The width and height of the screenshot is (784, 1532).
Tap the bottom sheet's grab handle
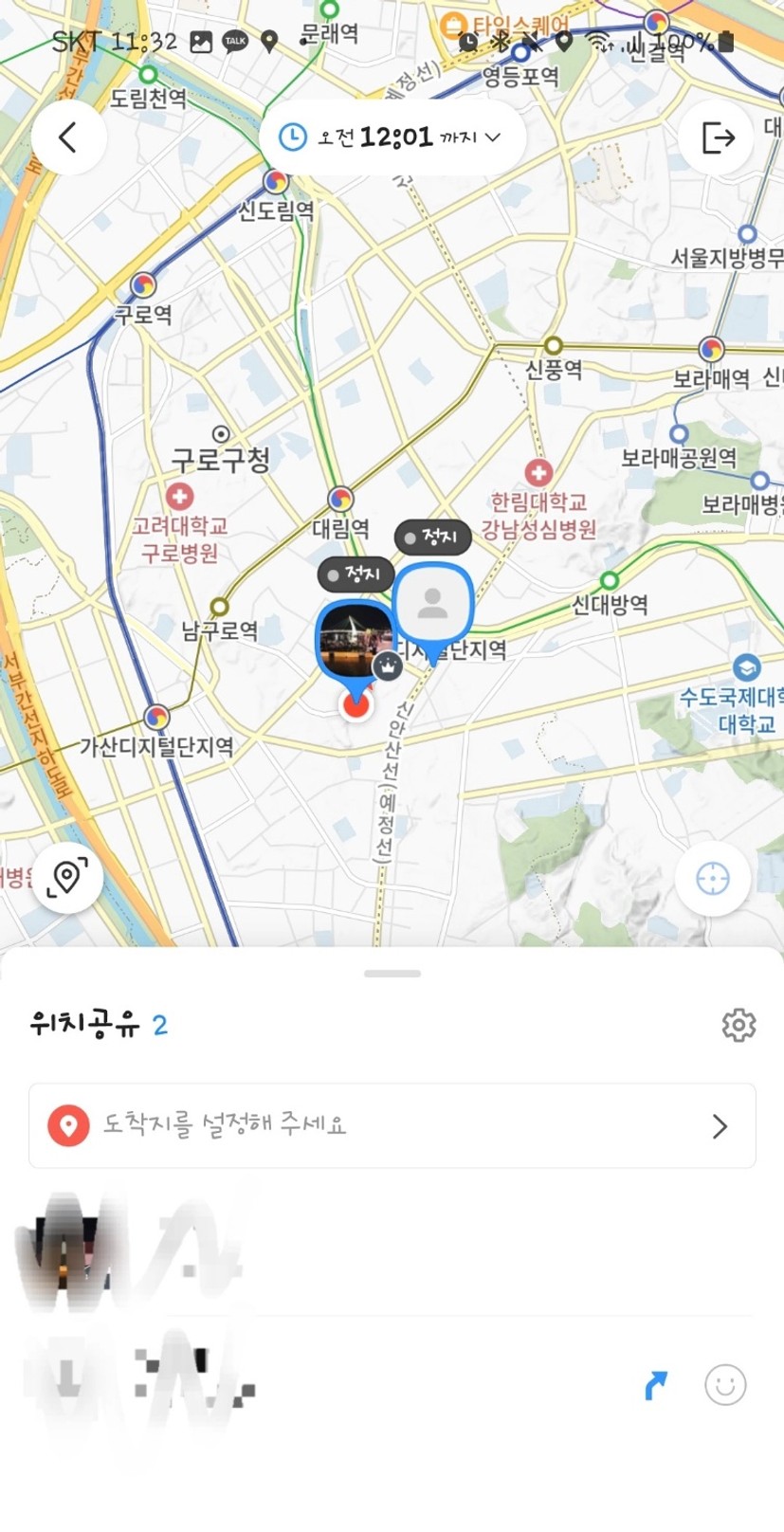tap(392, 974)
